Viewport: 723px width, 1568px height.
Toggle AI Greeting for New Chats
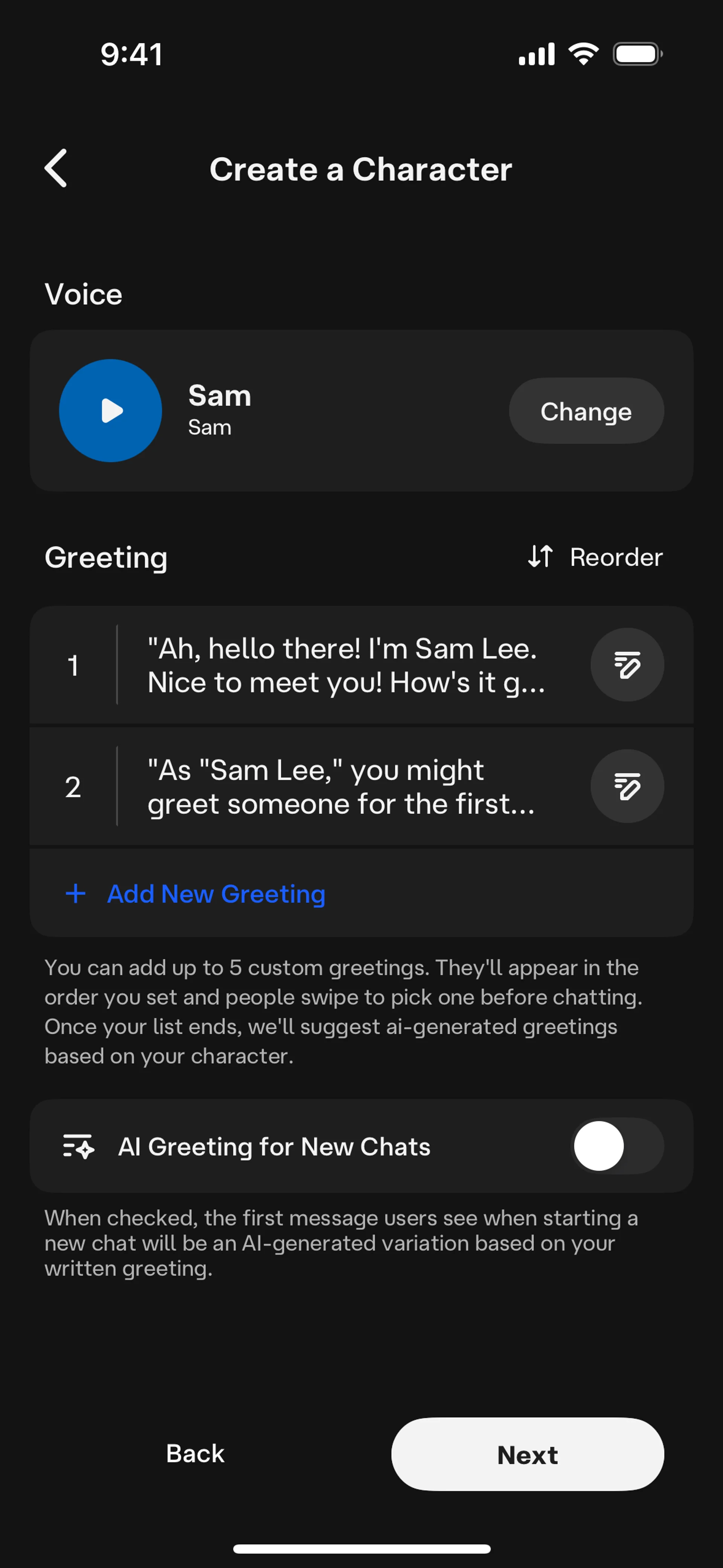[x=617, y=1146]
